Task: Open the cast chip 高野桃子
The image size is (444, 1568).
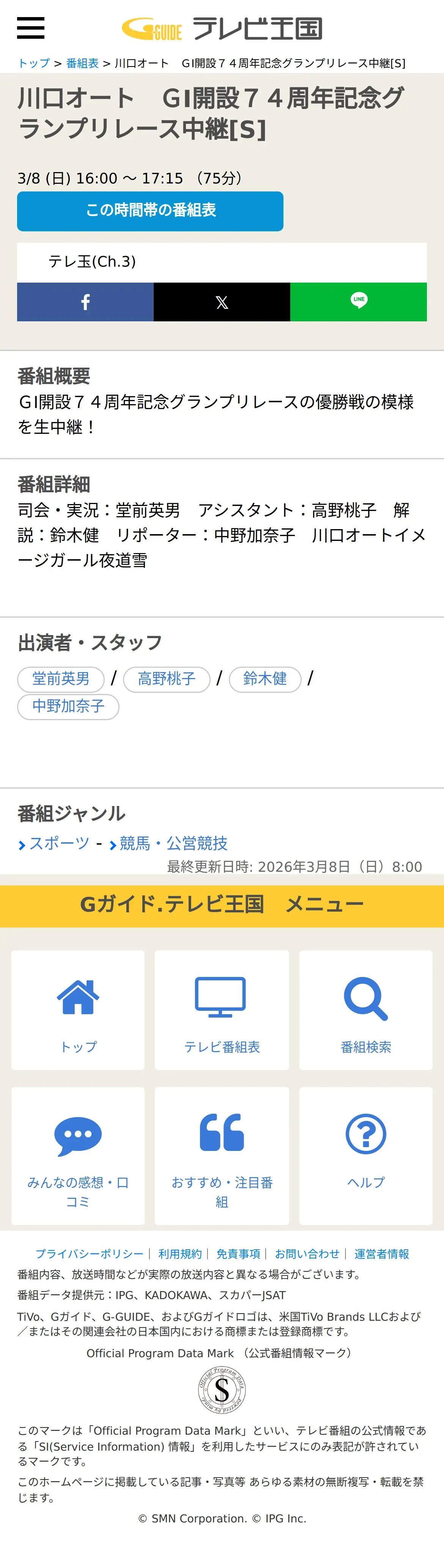Action: 167,679
